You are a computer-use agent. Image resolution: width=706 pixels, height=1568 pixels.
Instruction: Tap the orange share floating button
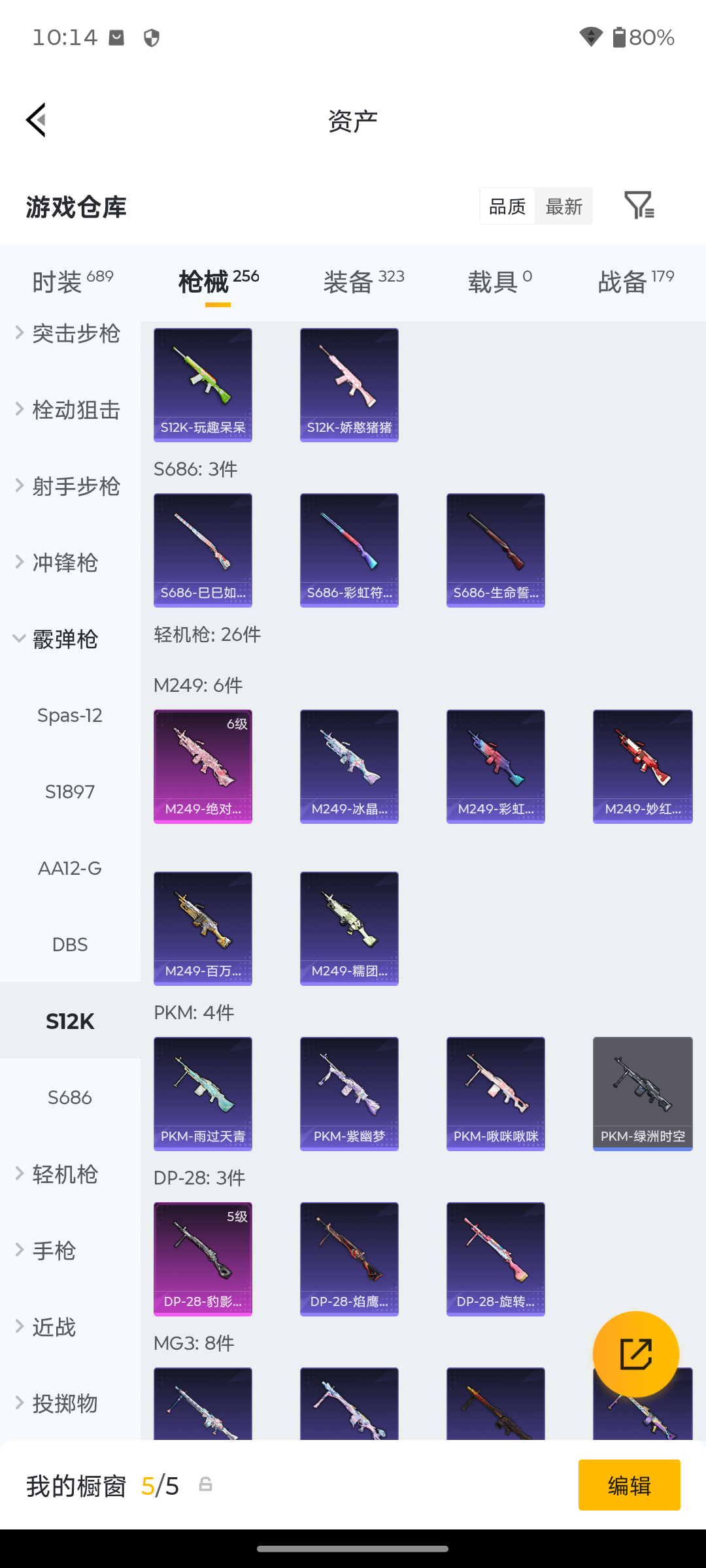tap(636, 1354)
